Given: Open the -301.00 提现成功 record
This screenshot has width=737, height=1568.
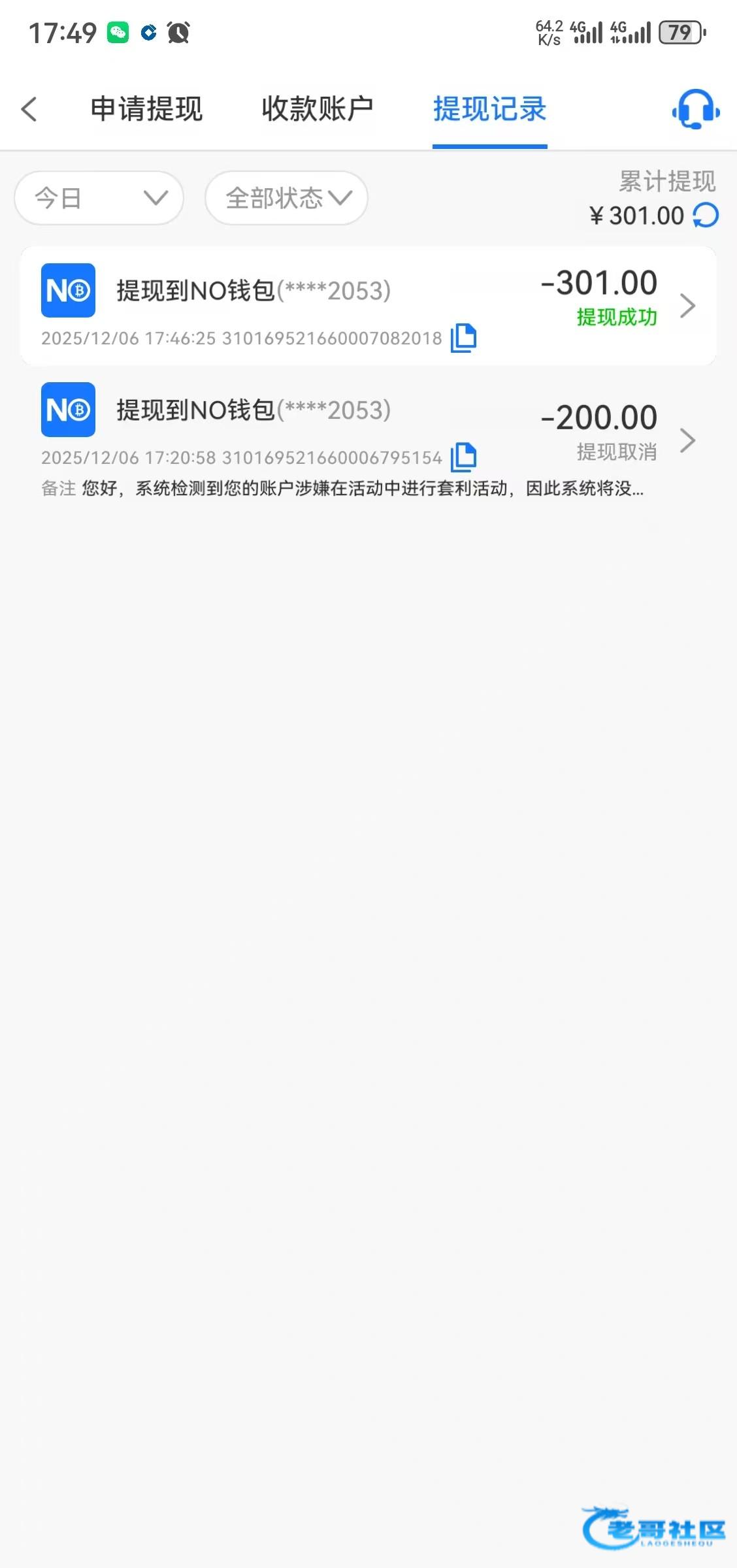Looking at the screenshot, I should pyautogui.click(x=686, y=305).
